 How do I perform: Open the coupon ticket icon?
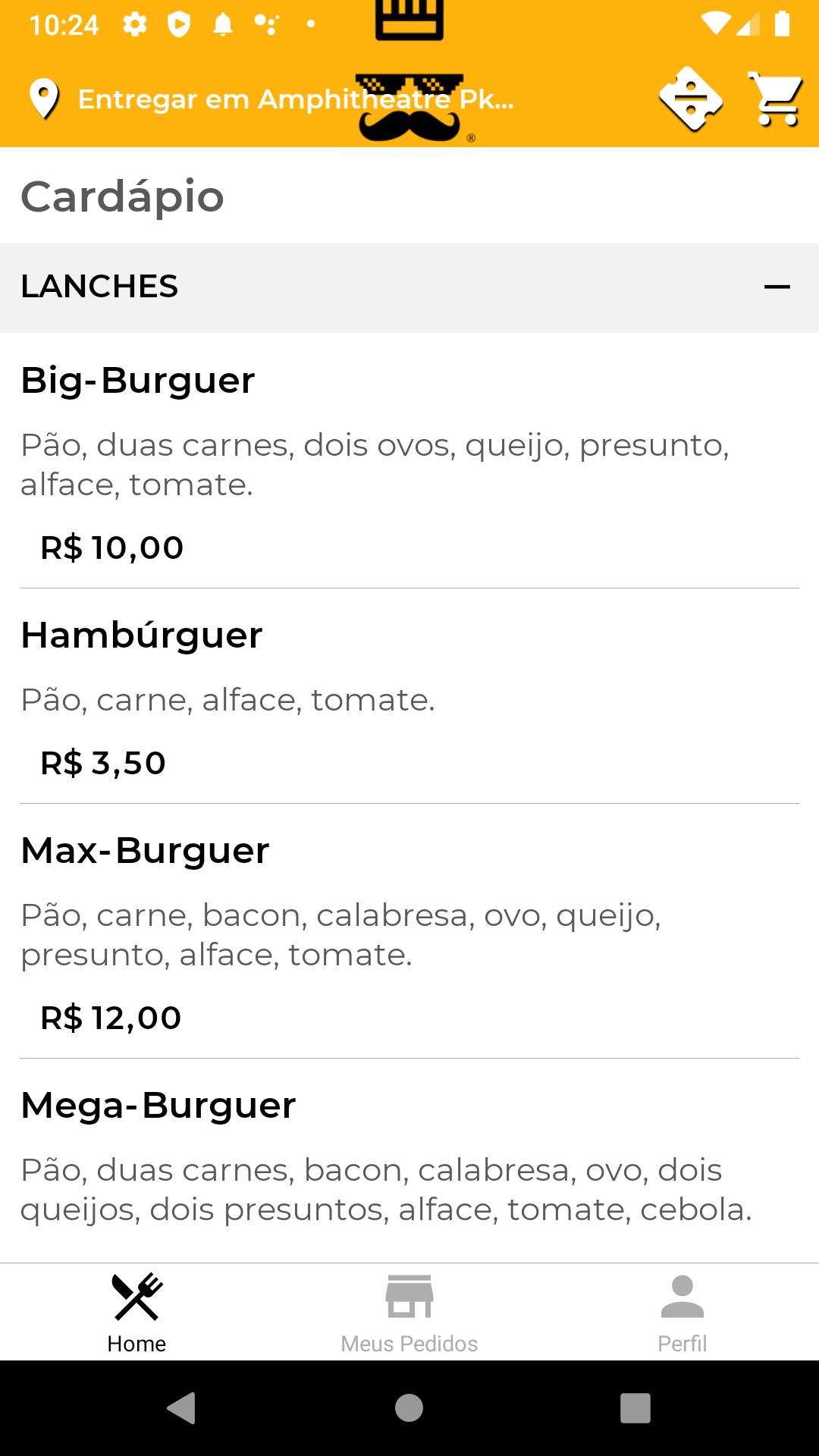coord(691,99)
